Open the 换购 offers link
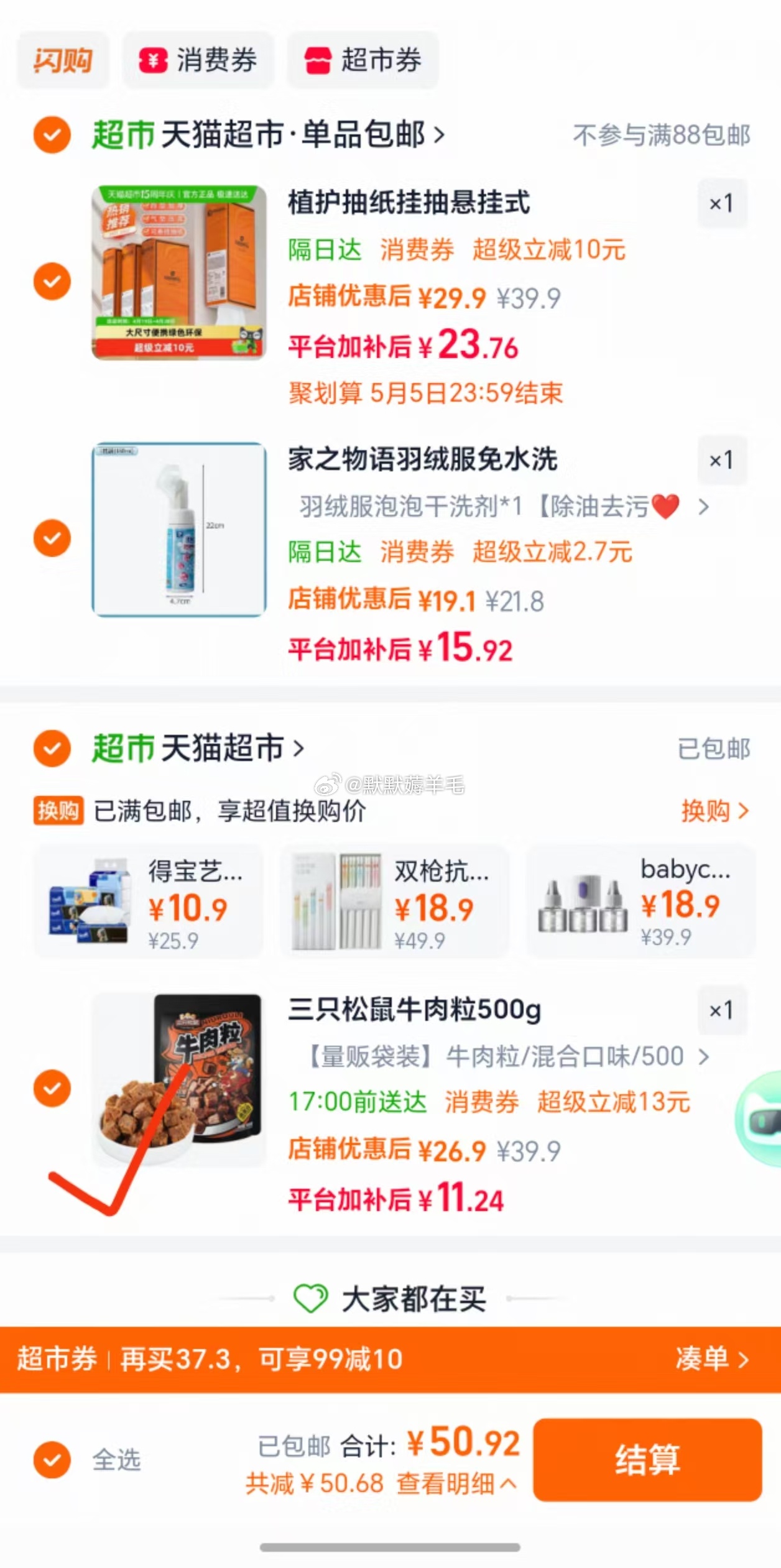The image size is (781, 1568). (x=715, y=811)
